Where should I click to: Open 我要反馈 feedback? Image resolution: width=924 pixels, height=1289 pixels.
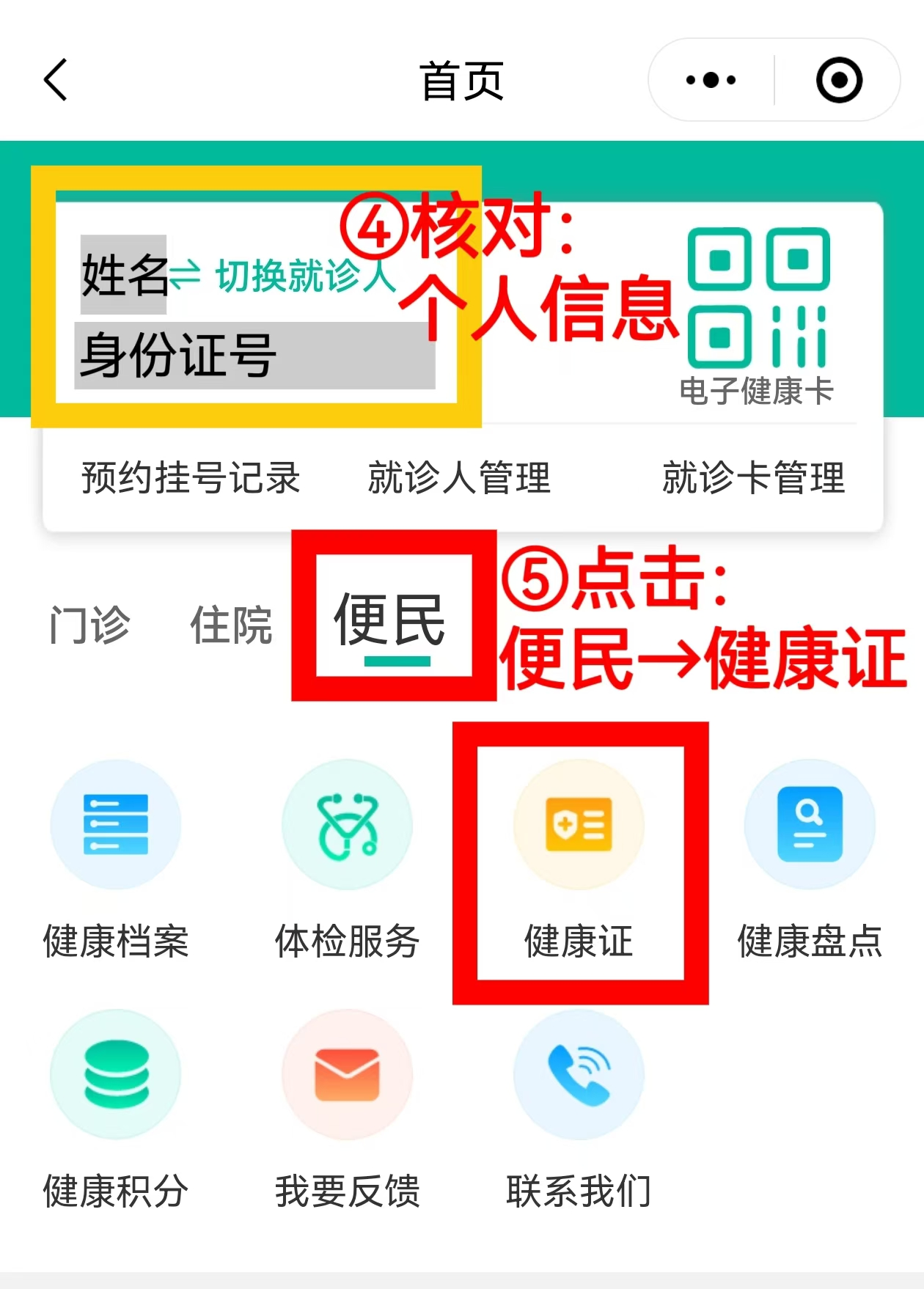coord(347,1107)
